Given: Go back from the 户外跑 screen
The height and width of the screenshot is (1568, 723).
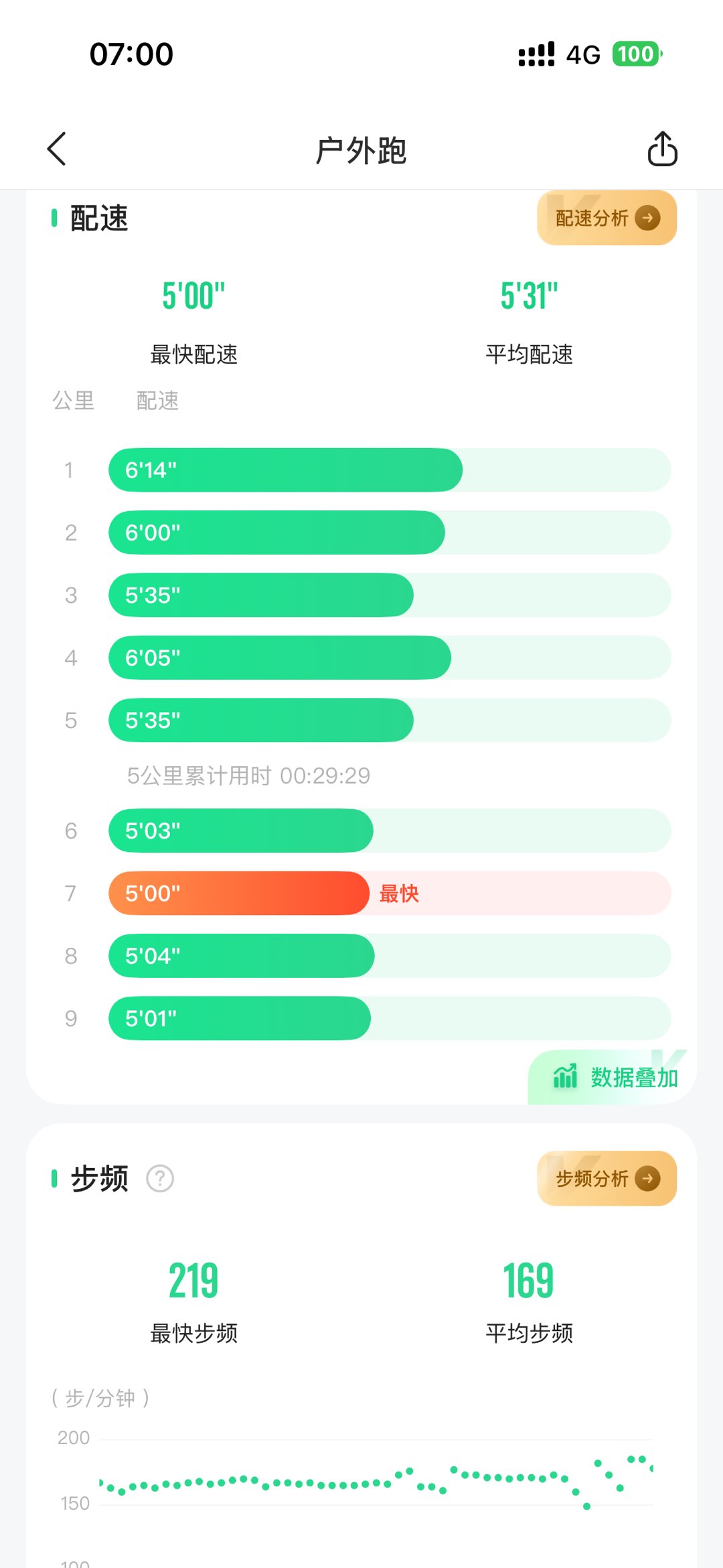Looking at the screenshot, I should pos(58,149).
